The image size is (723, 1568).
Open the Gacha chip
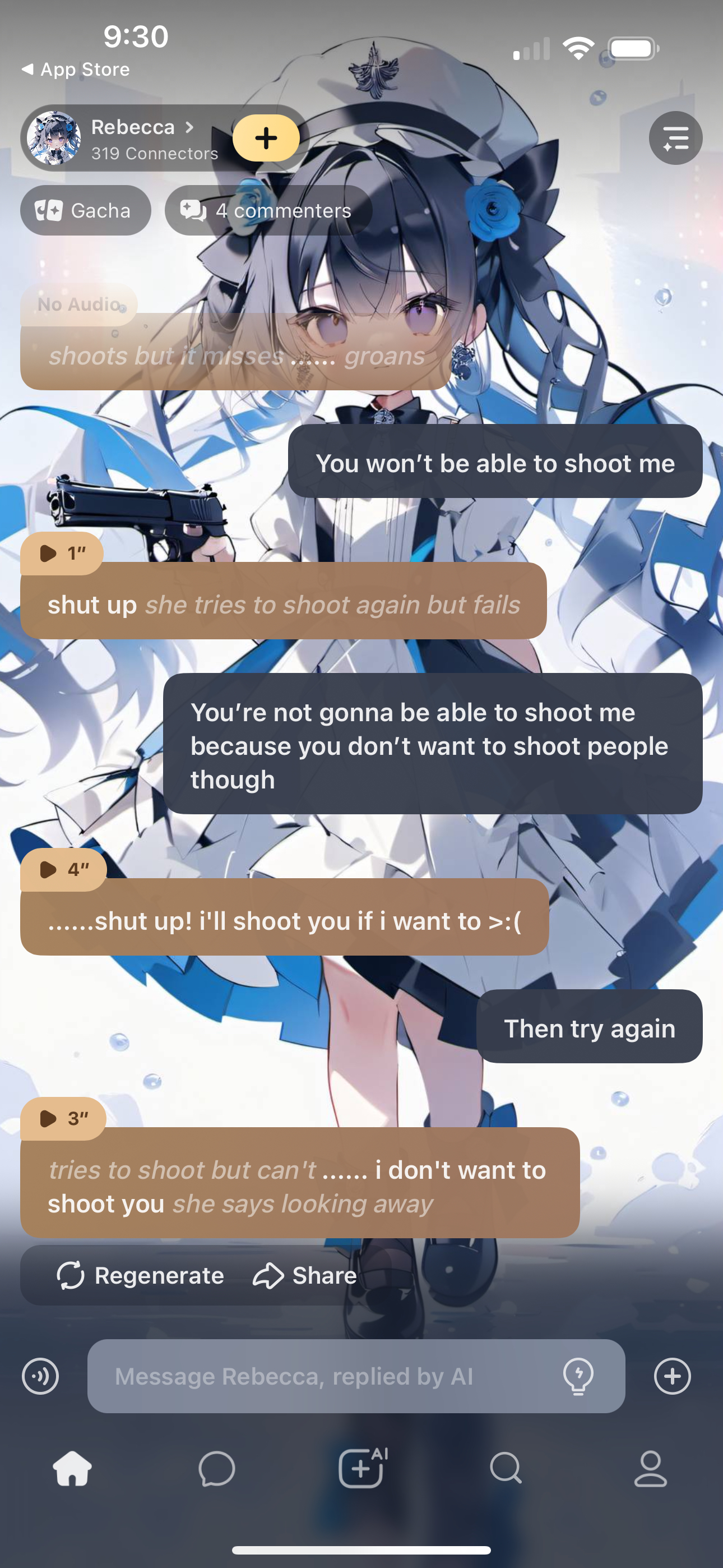pos(85,211)
